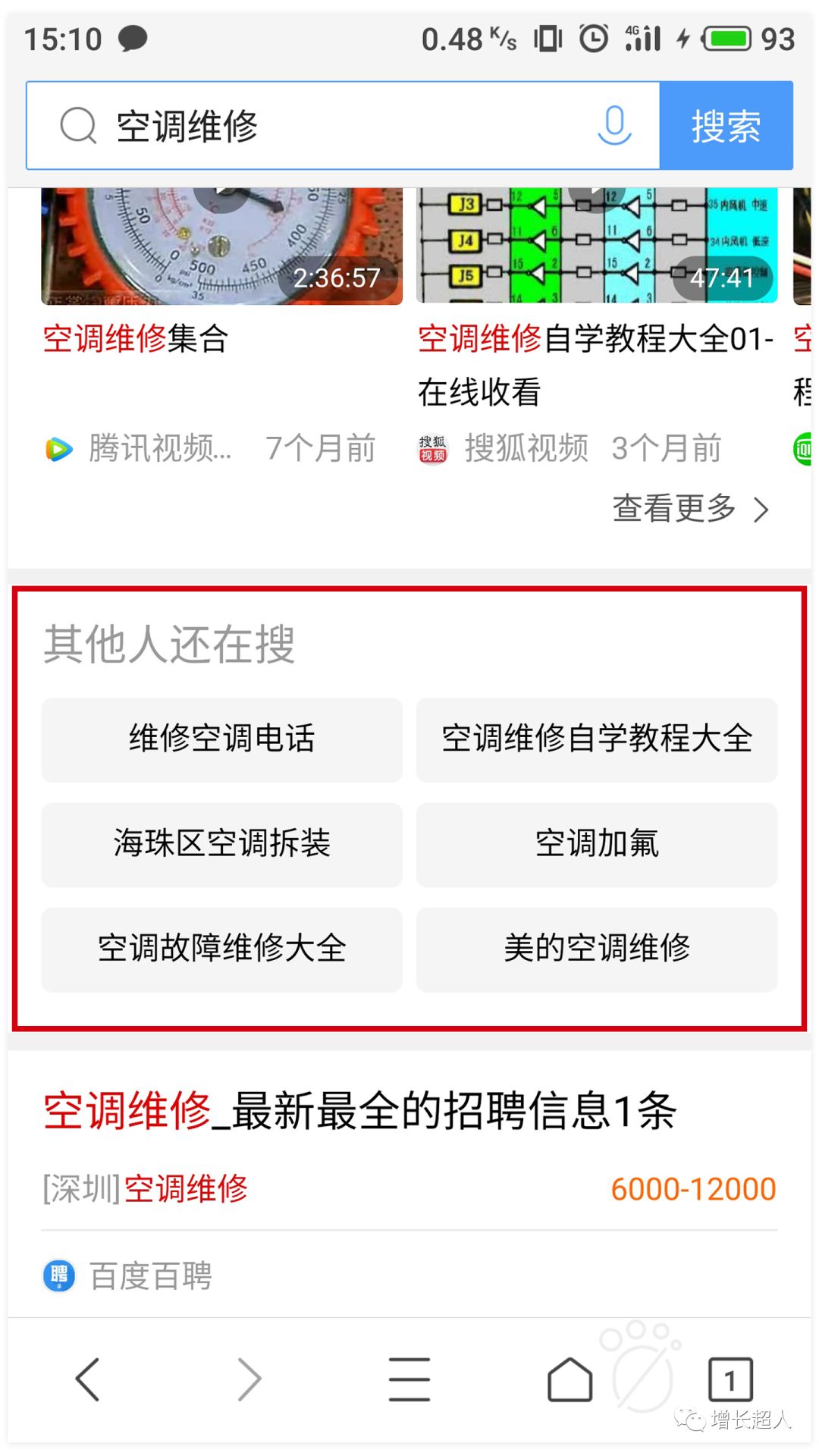Open the 空调维修 recruitment info result

click(x=359, y=1111)
